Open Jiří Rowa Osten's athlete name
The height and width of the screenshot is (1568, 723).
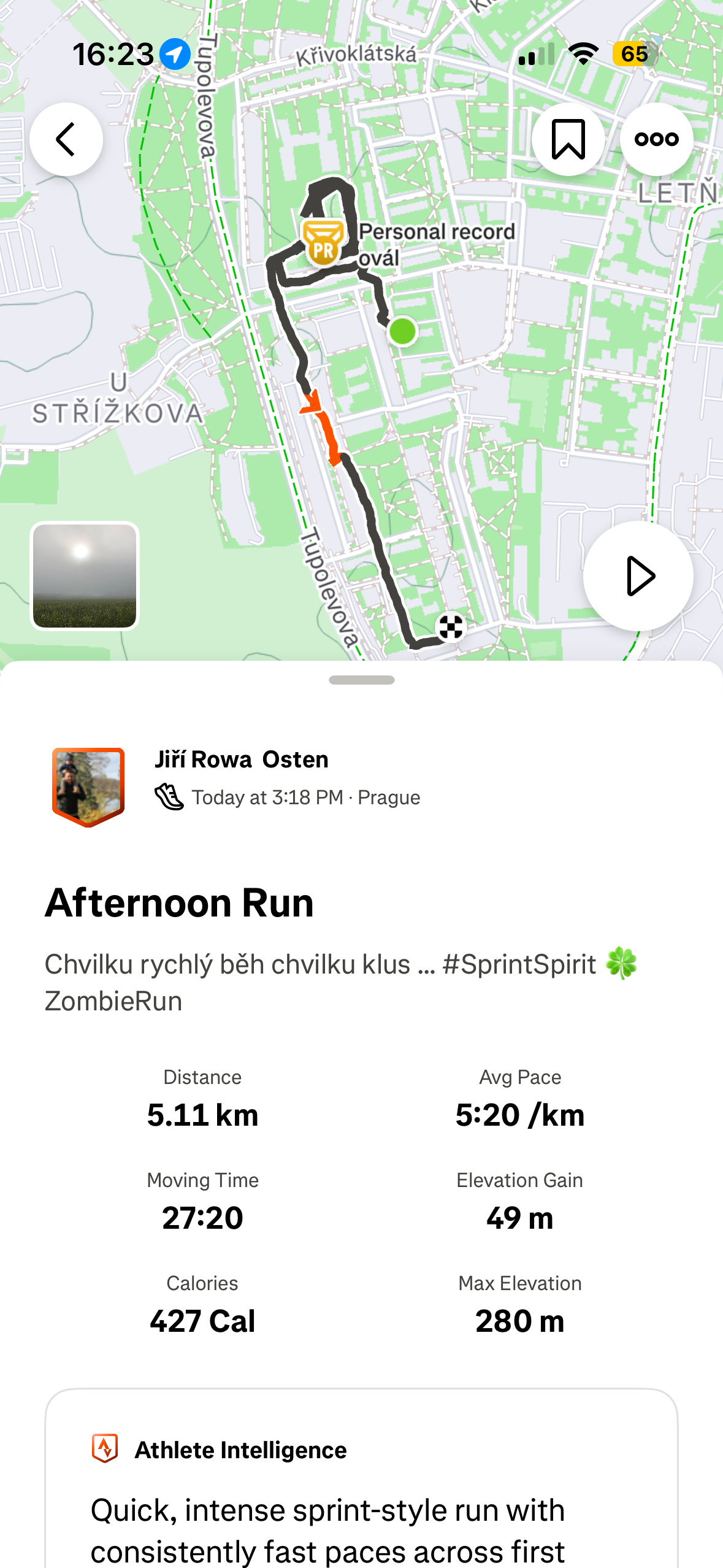point(241,759)
